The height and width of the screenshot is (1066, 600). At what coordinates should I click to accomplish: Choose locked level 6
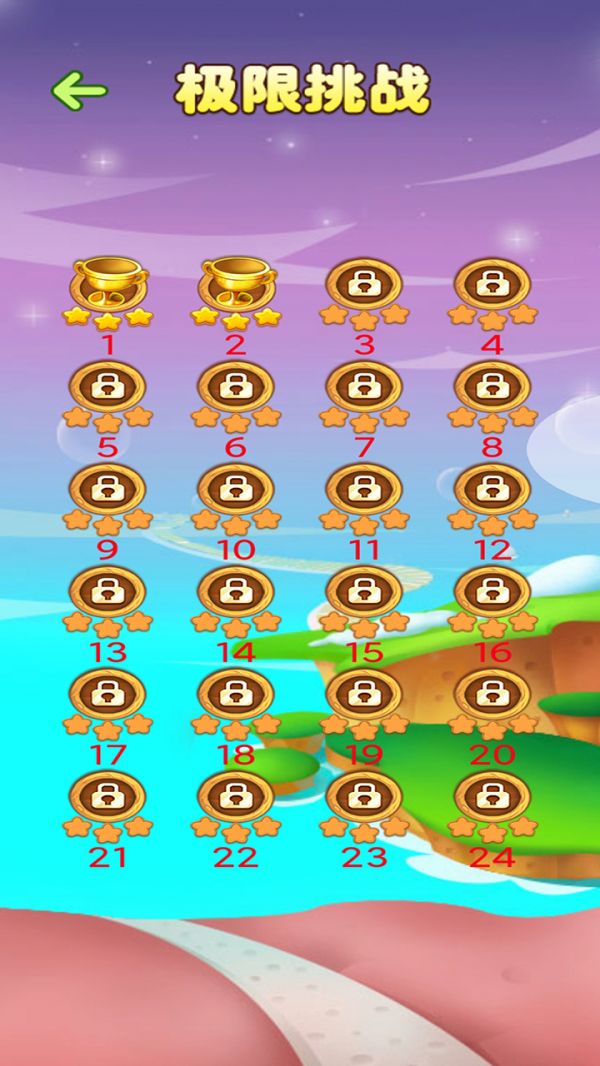tap(236, 386)
